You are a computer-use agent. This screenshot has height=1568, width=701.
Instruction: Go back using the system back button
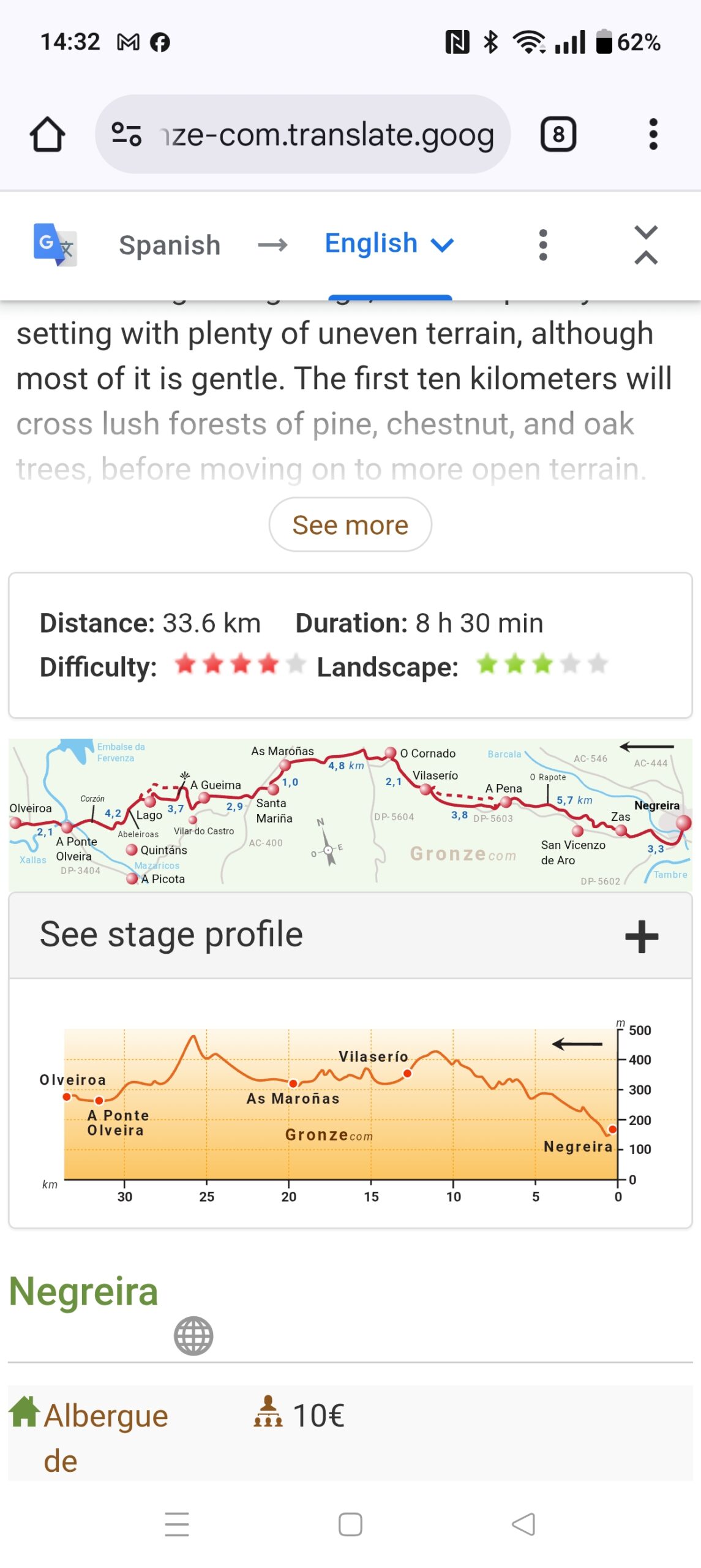[x=523, y=1523]
